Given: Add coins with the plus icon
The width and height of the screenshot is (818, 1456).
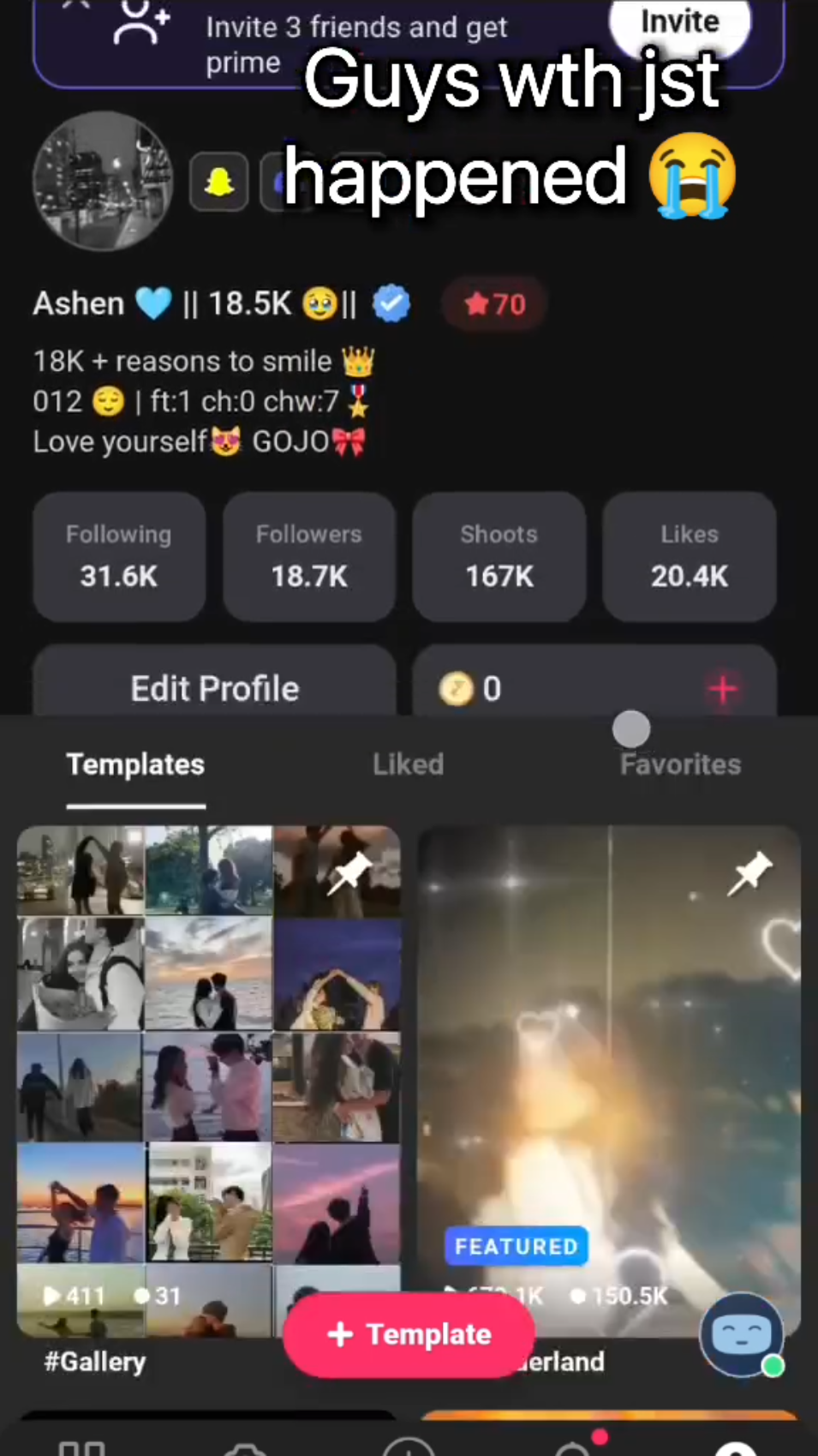Looking at the screenshot, I should 723,688.
